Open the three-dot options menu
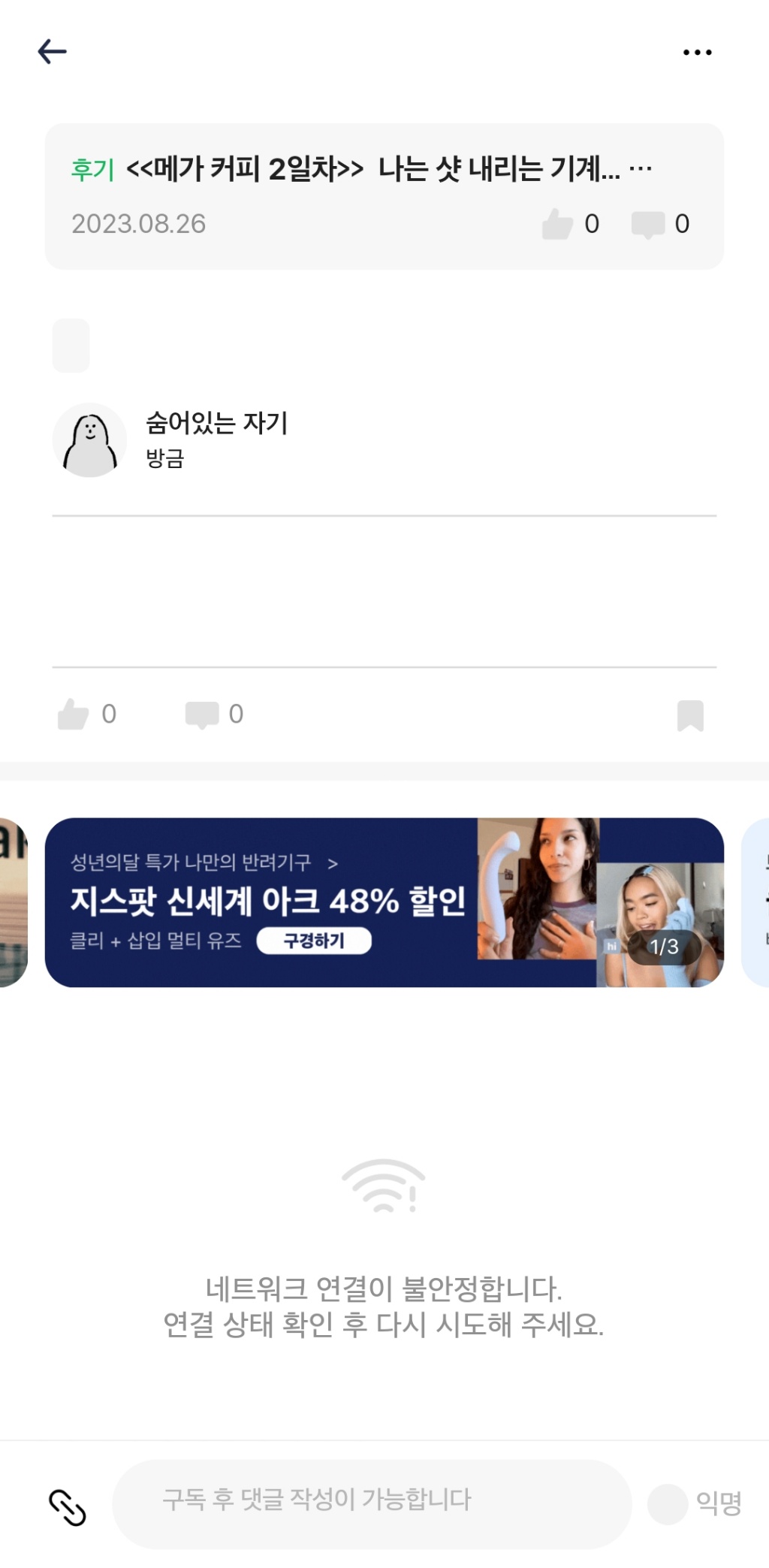Image resolution: width=769 pixels, height=1568 pixels. point(696,51)
